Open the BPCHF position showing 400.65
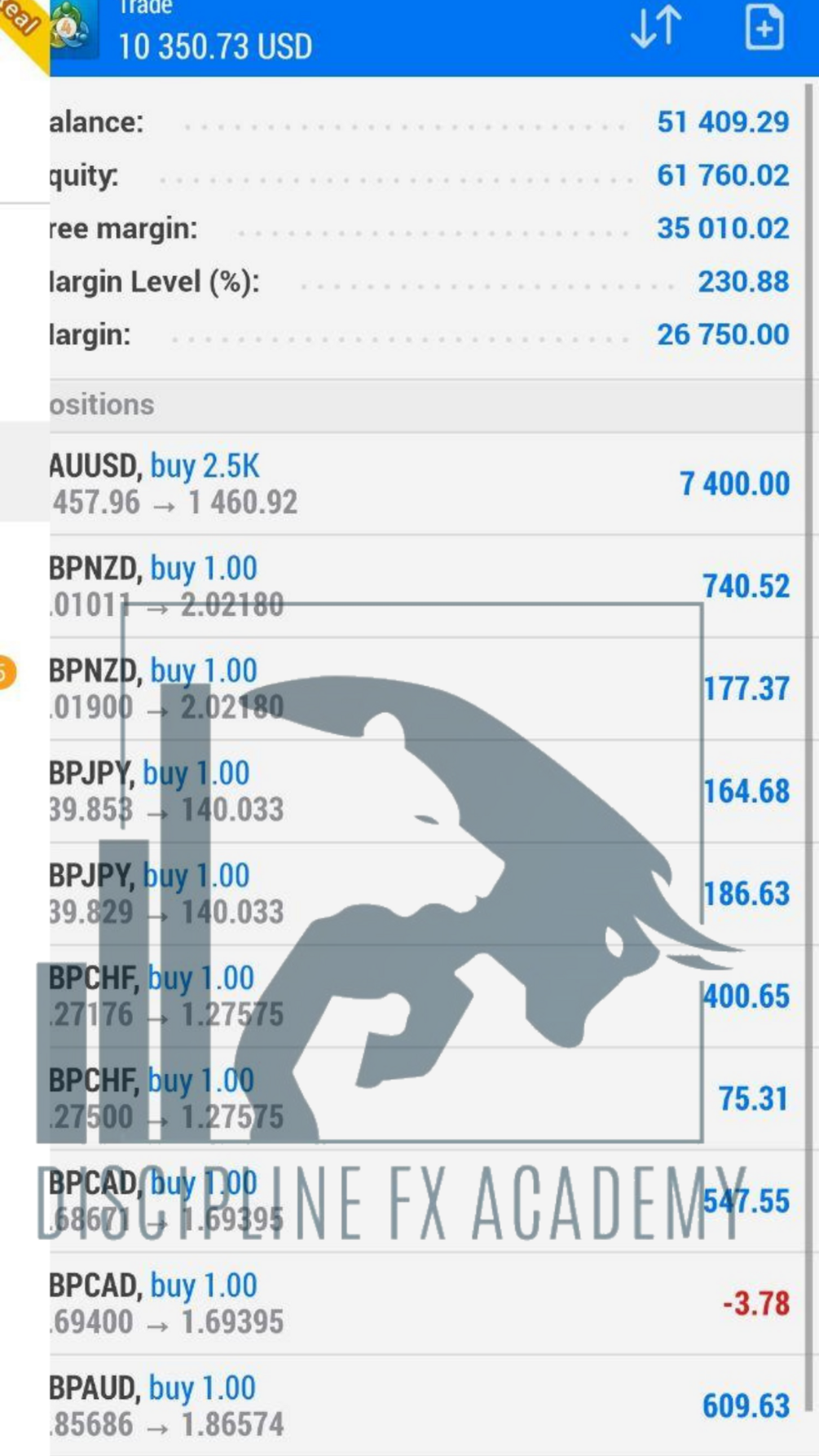819x1456 pixels. [420, 996]
